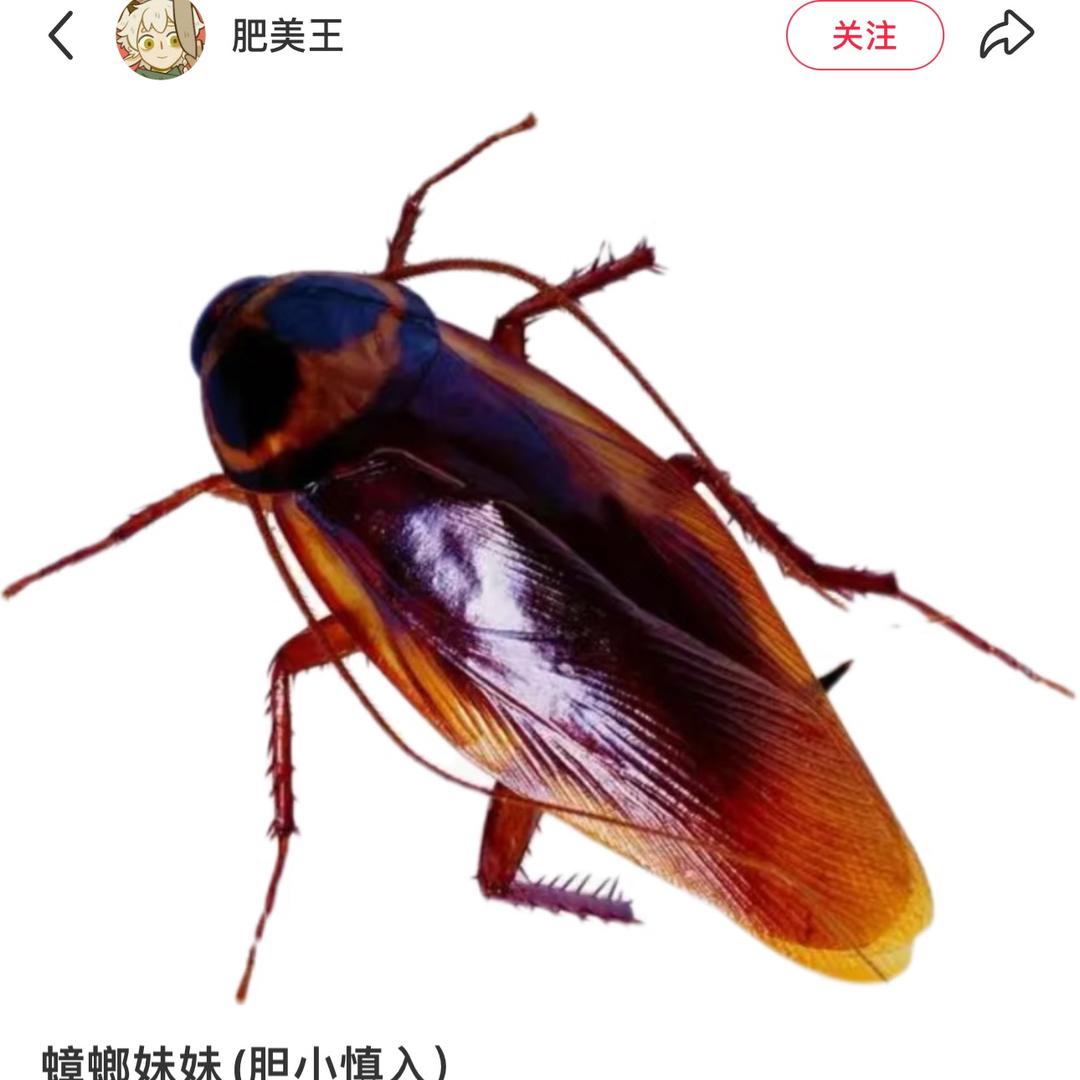Share this post
1080x1080 pixels.
click(x=1005, y=36)
